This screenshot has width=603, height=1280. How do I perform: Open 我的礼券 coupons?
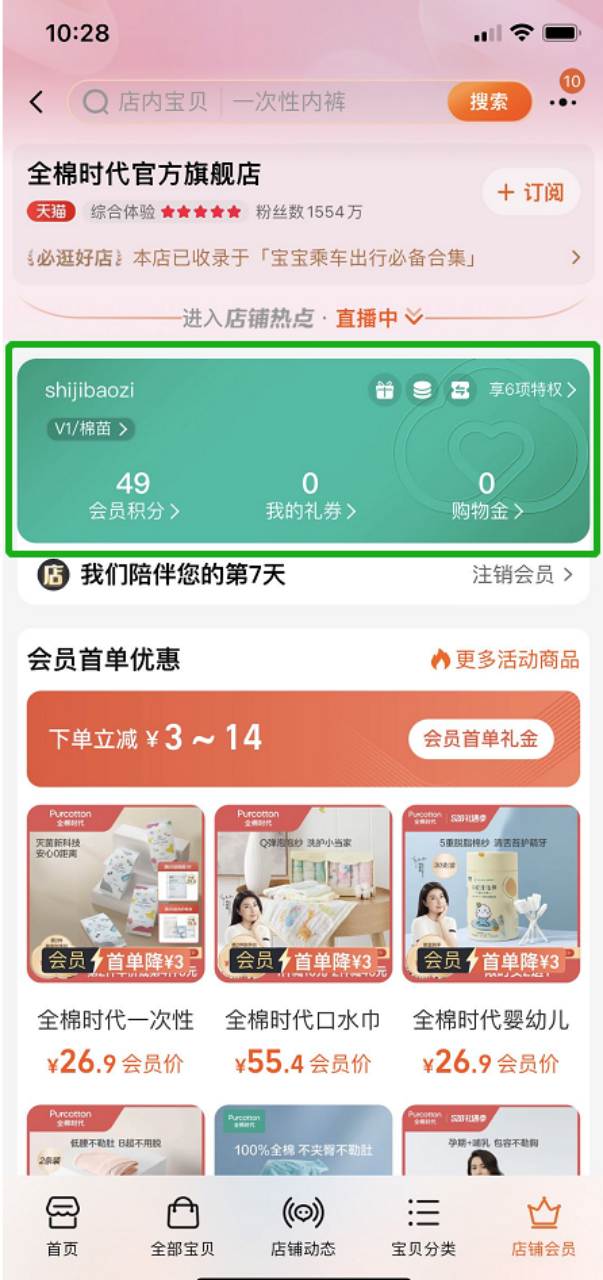point(310,497)
